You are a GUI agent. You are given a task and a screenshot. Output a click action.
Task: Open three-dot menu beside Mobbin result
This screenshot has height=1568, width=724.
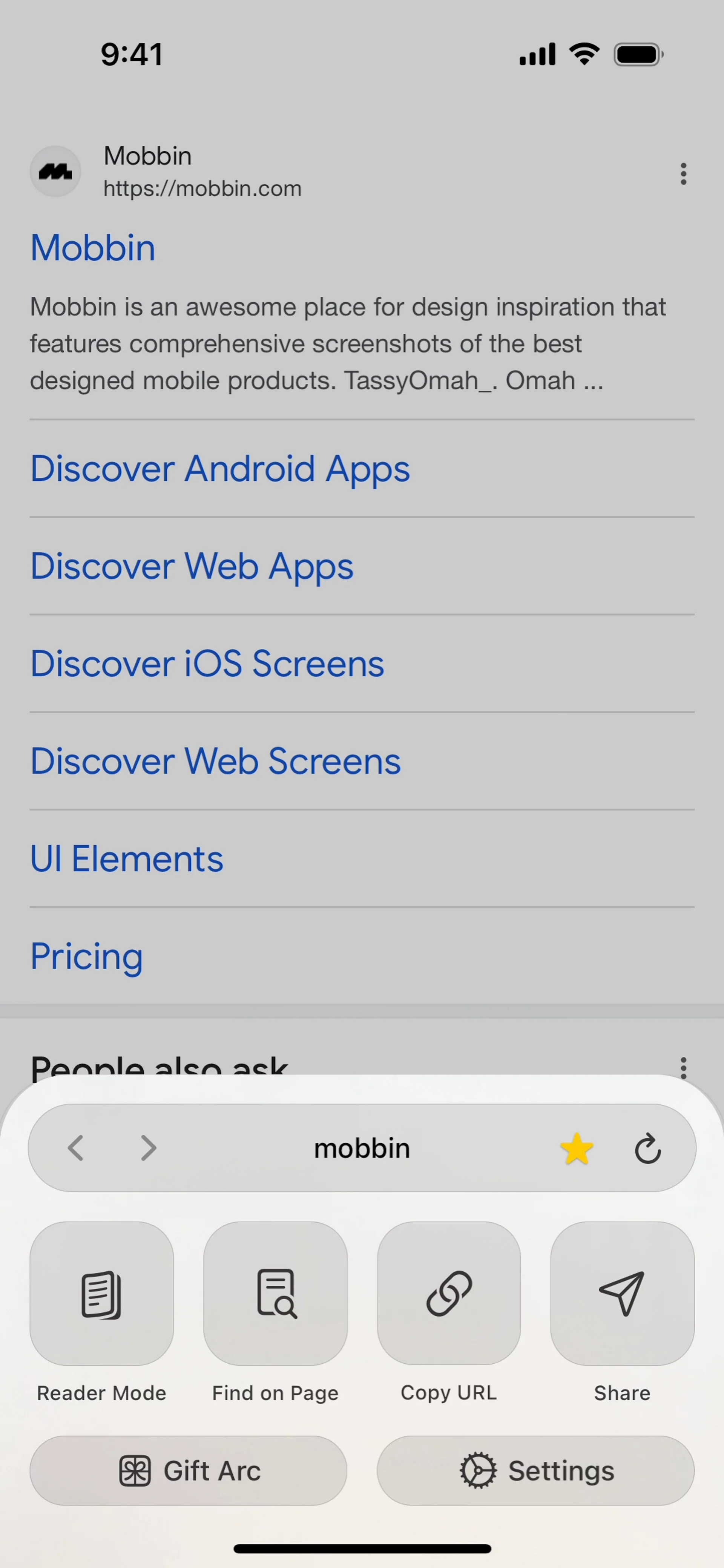pos(683,174)
